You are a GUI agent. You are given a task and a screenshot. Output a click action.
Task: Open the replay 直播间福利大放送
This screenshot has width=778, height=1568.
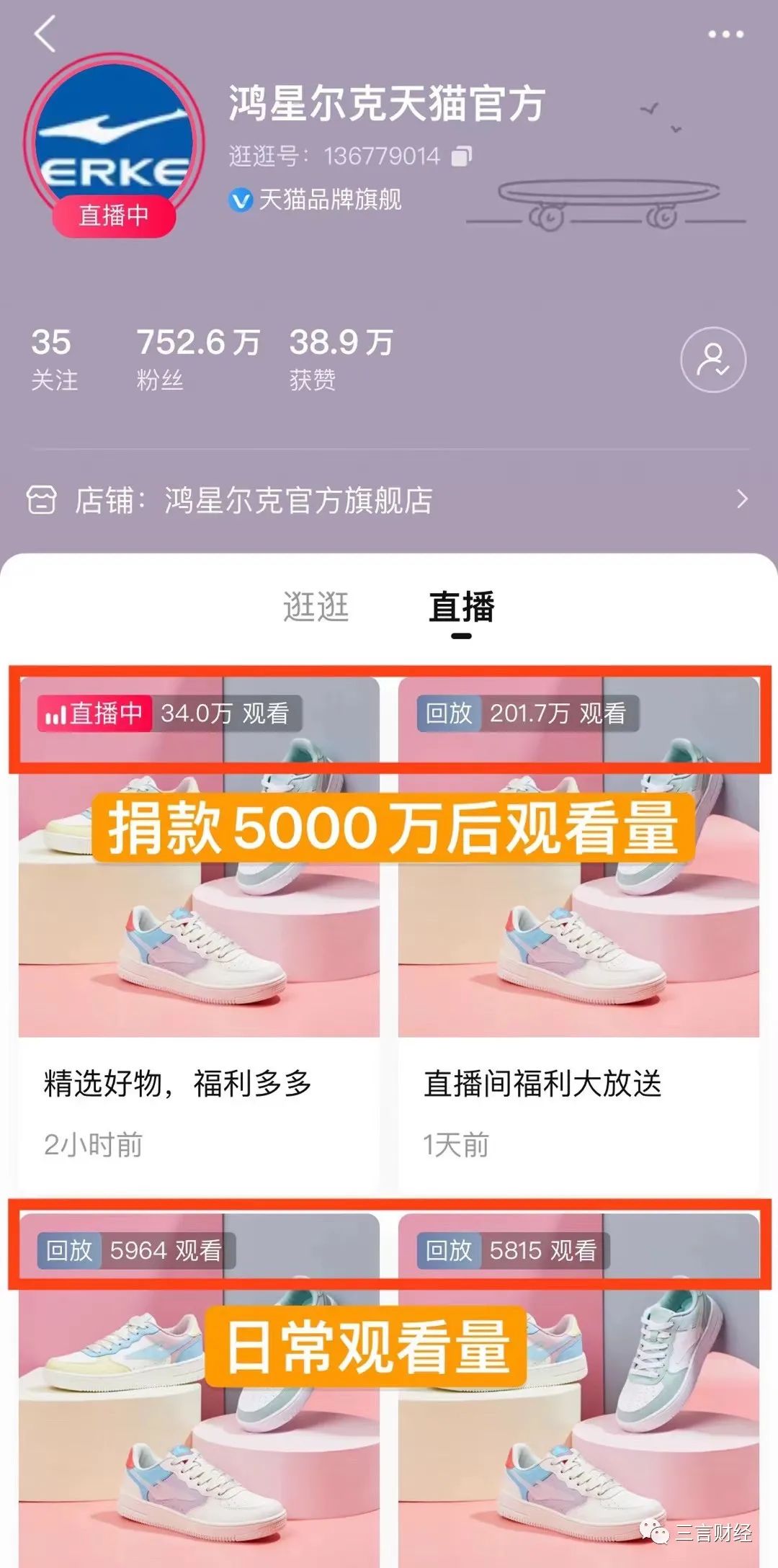point(578,930)
